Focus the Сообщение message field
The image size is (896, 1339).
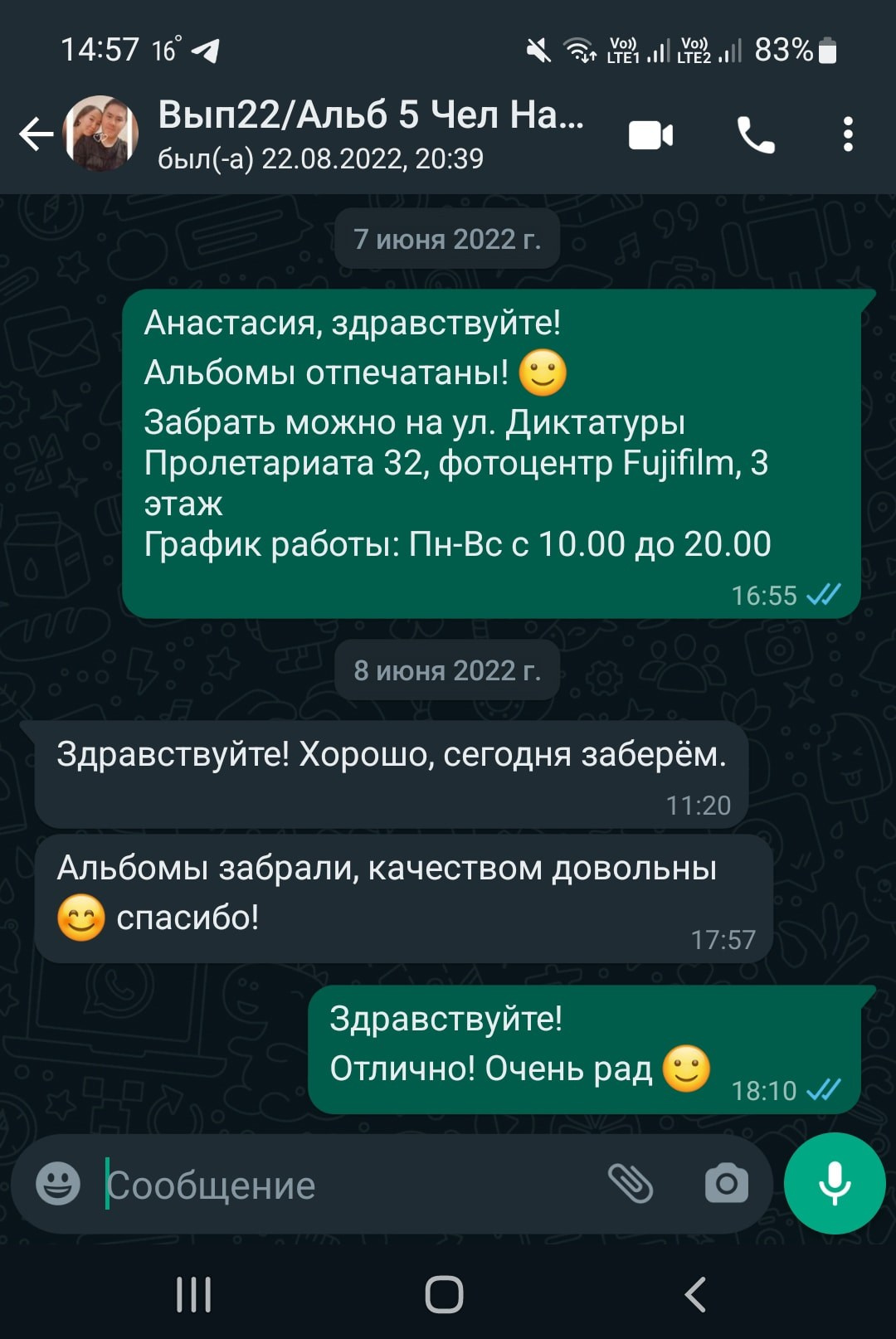[332, 1185]
